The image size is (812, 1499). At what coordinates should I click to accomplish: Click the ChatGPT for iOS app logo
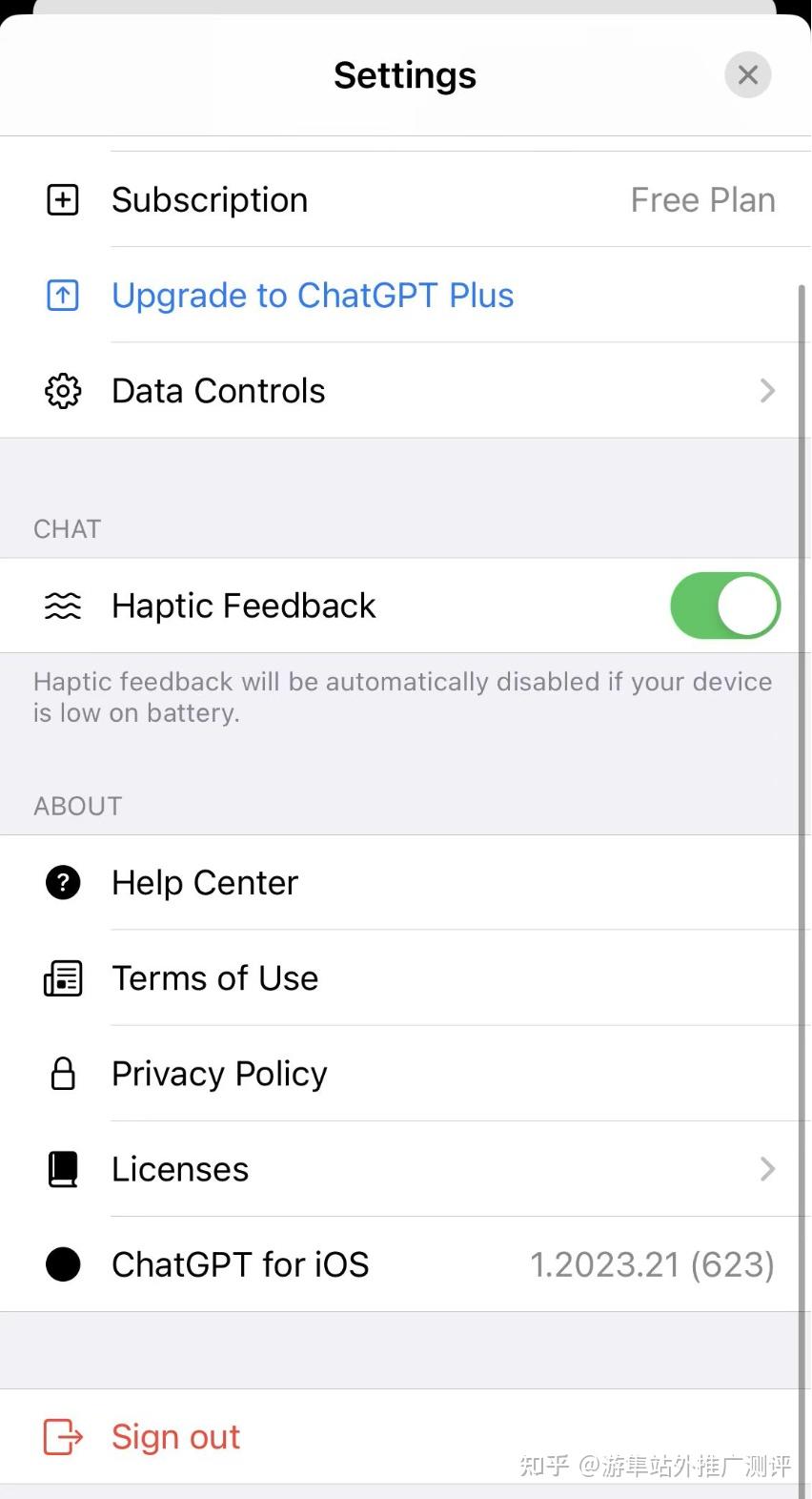click(x=62, y=1263)
